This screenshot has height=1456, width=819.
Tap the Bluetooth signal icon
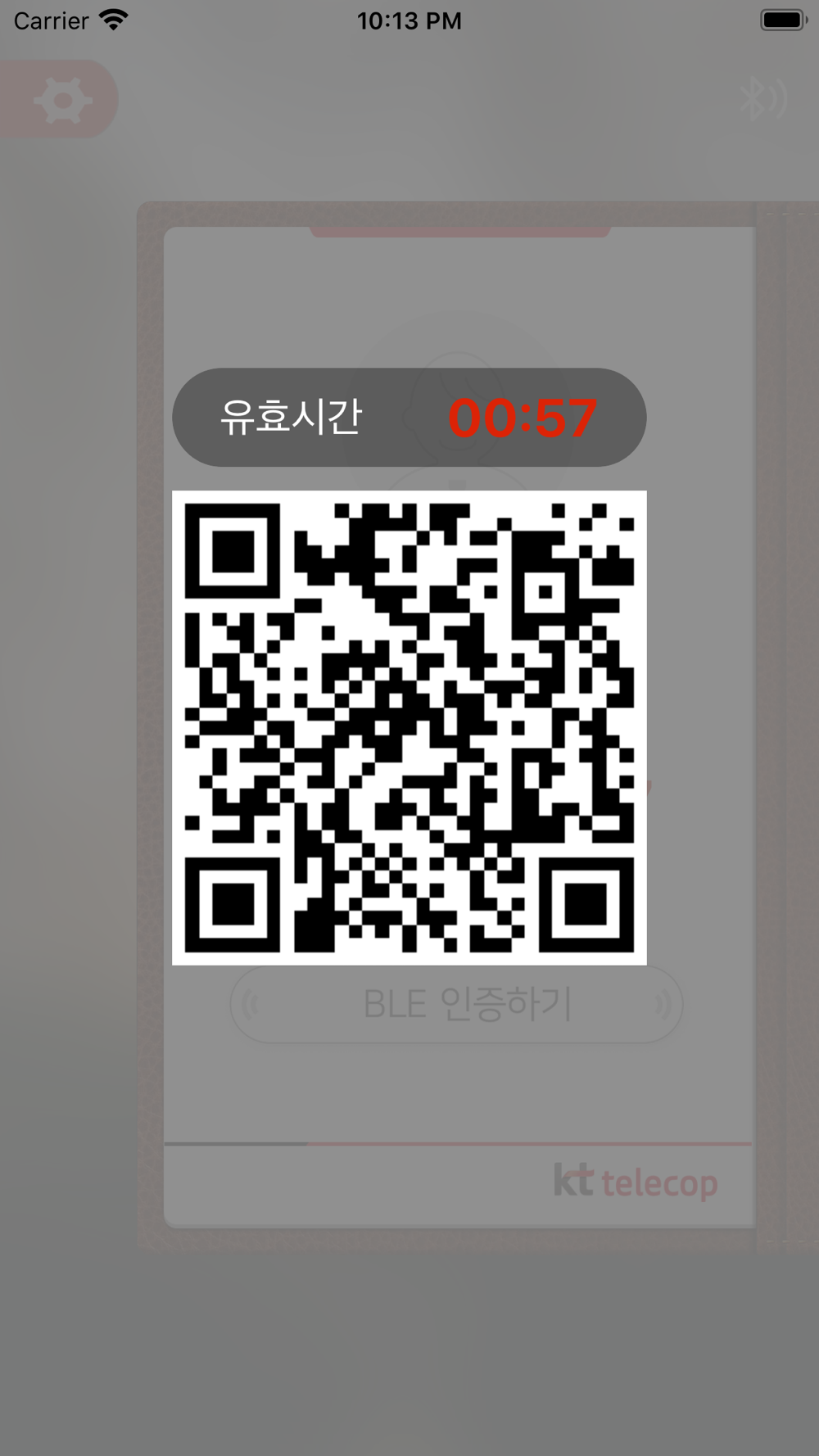(763, 99)
